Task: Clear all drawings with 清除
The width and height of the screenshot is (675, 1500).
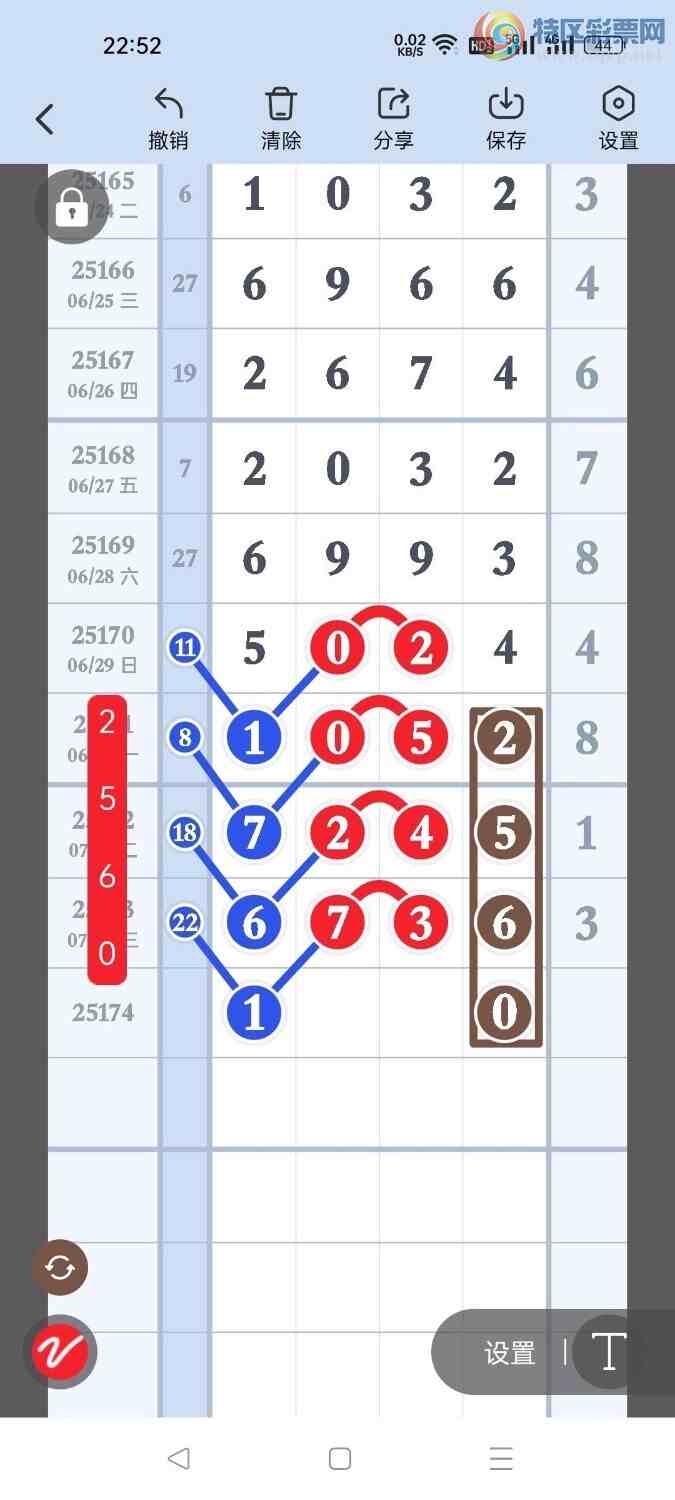Action: [281, 119]
